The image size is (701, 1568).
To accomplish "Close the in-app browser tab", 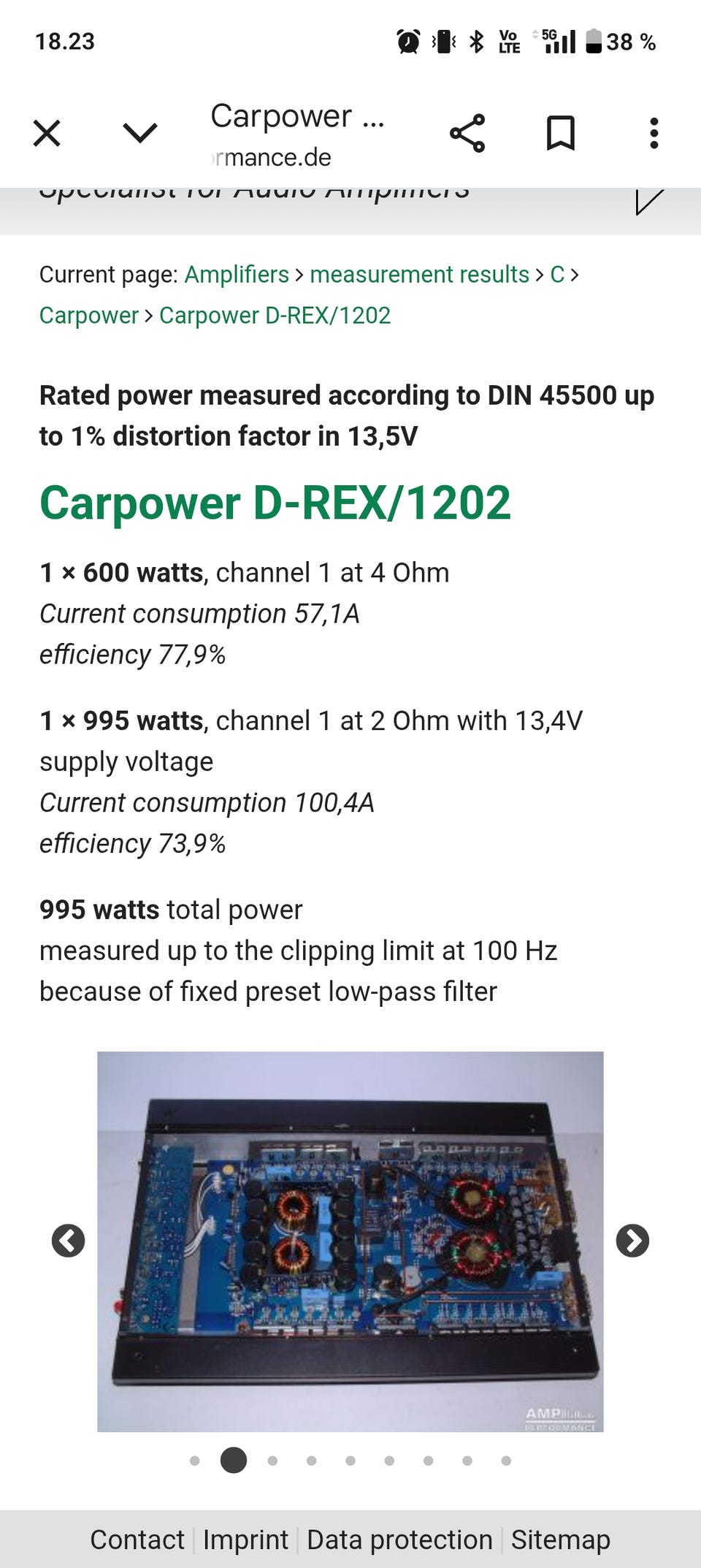I will click(47, 134).
